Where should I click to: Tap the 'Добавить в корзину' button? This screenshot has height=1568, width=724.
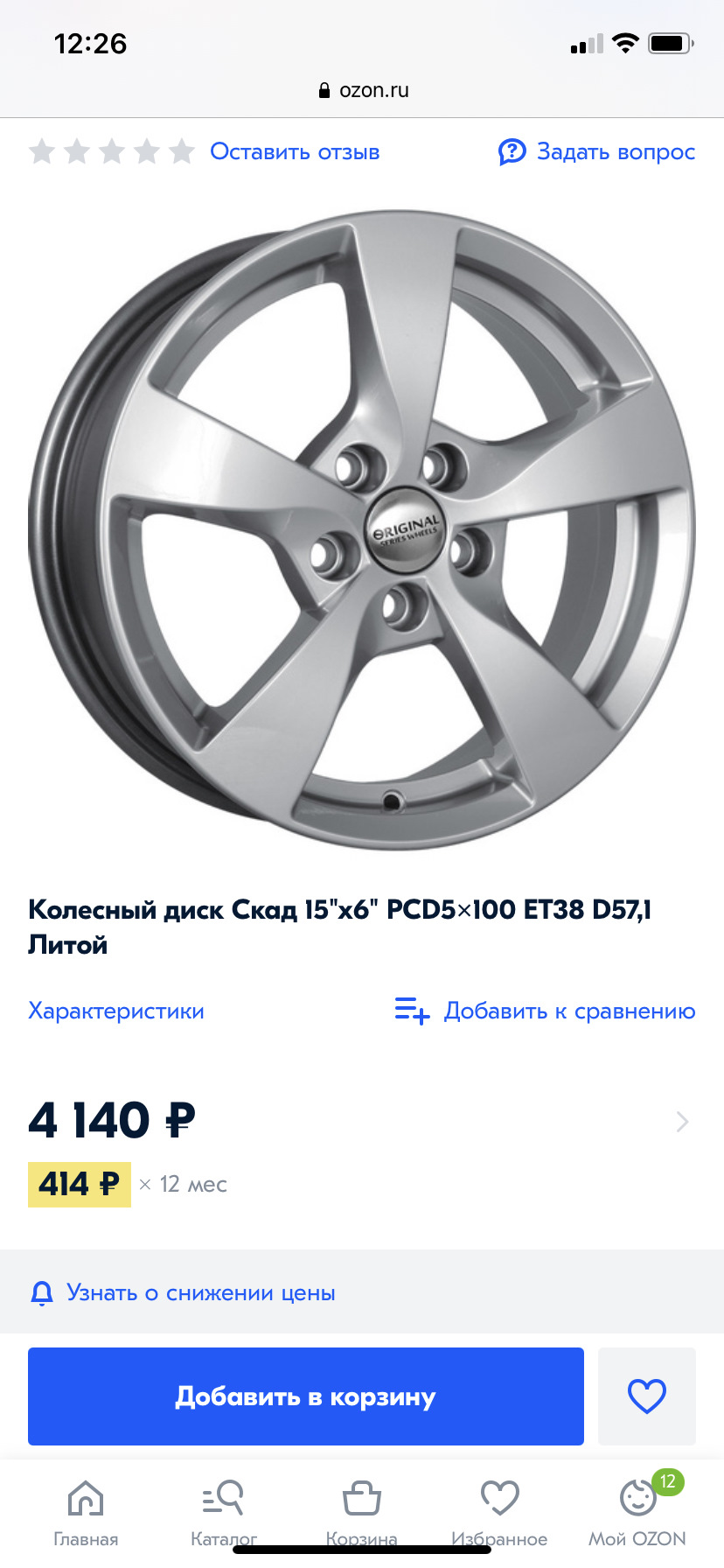click(306, 1396)
